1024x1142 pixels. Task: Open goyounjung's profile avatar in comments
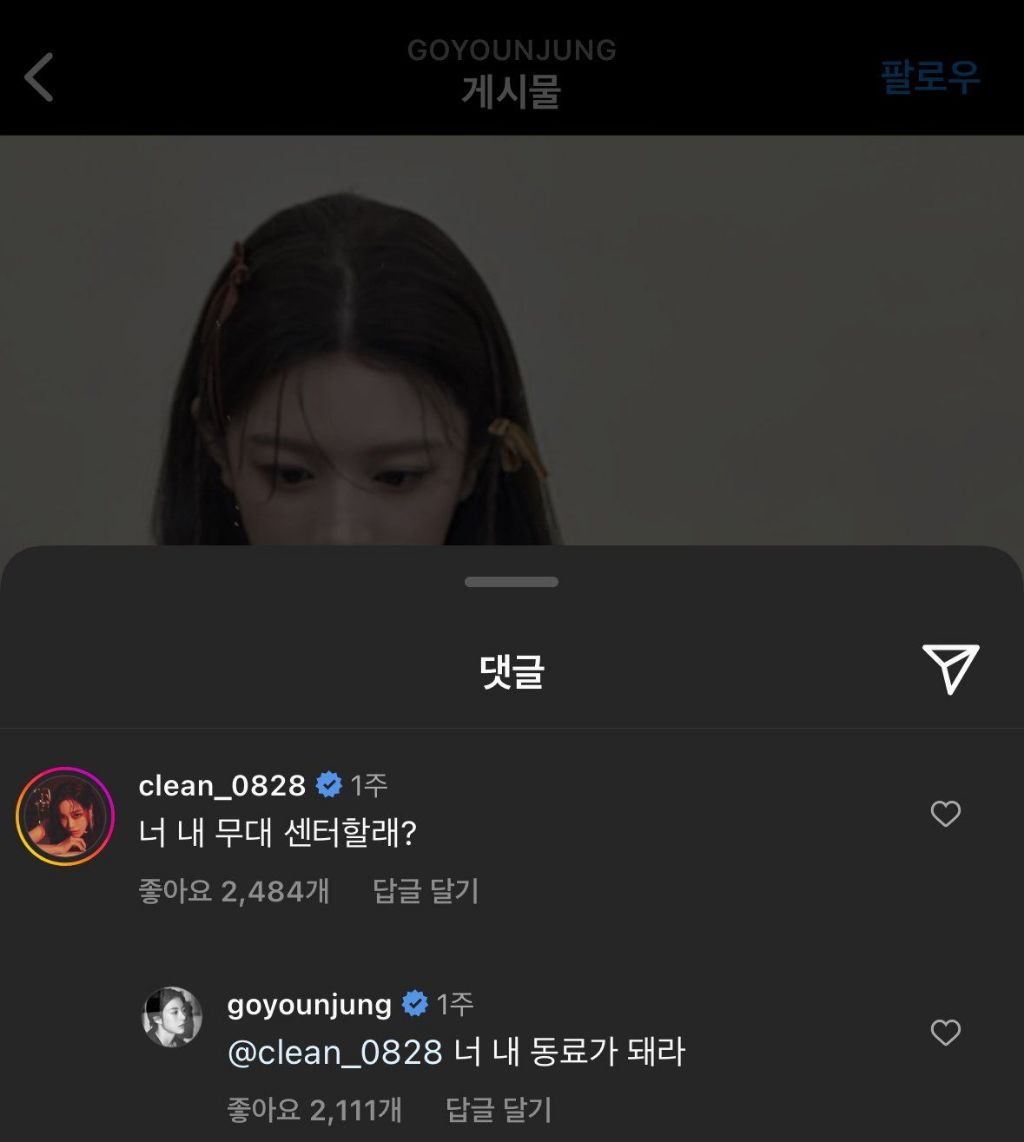click(x=172, y=1017)
